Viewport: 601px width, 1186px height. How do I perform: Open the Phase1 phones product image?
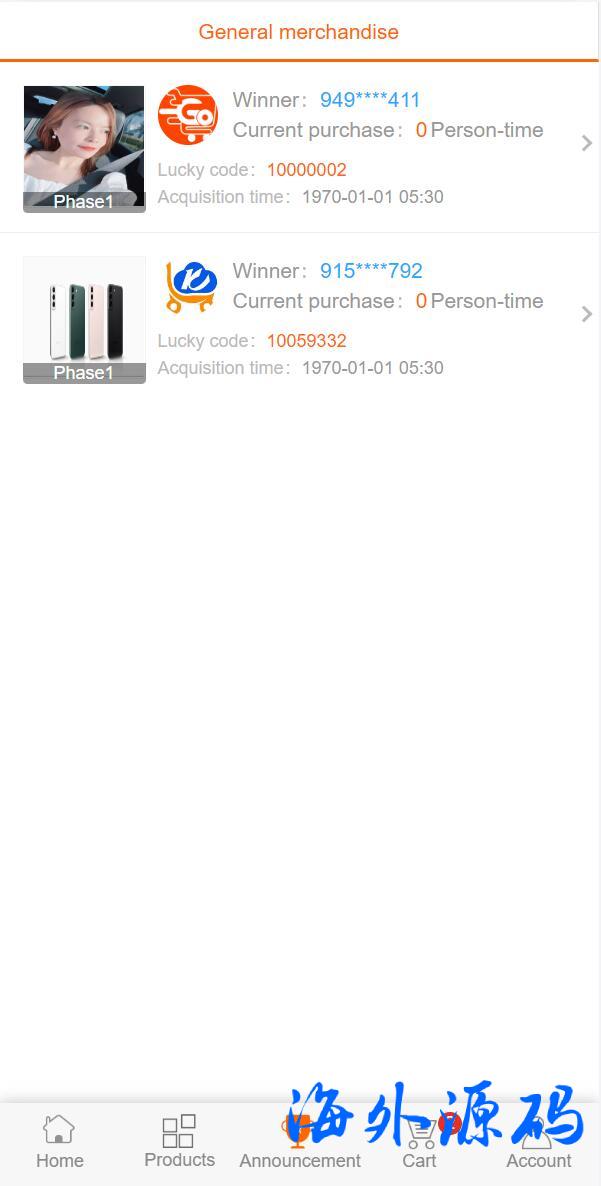click(84, 319)
